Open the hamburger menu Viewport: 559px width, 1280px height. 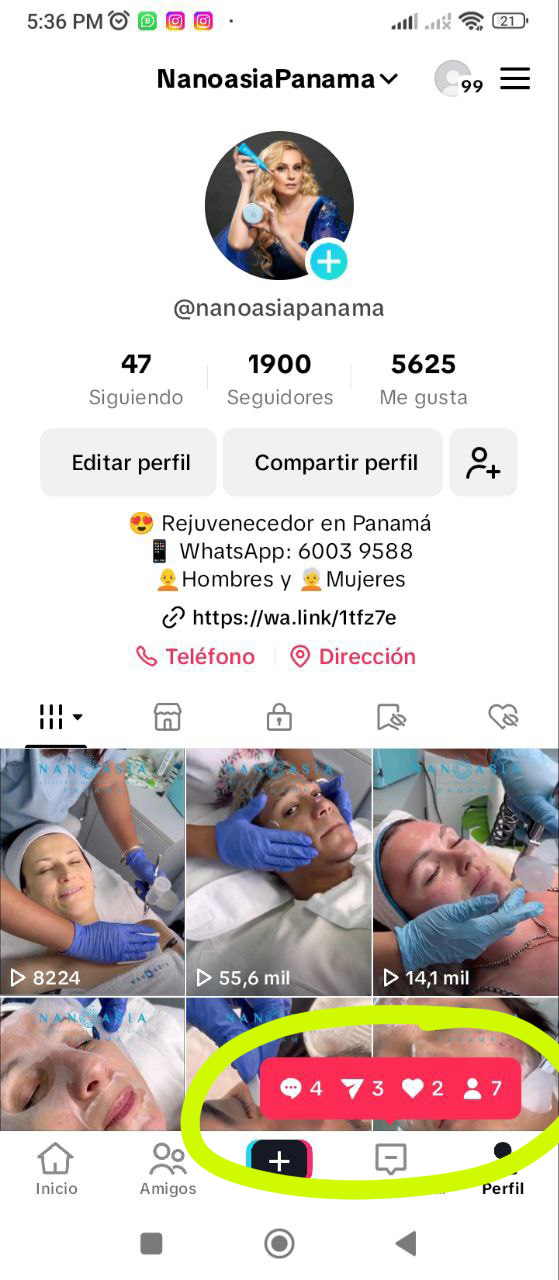pyautogui.click(x=515, y=79)
